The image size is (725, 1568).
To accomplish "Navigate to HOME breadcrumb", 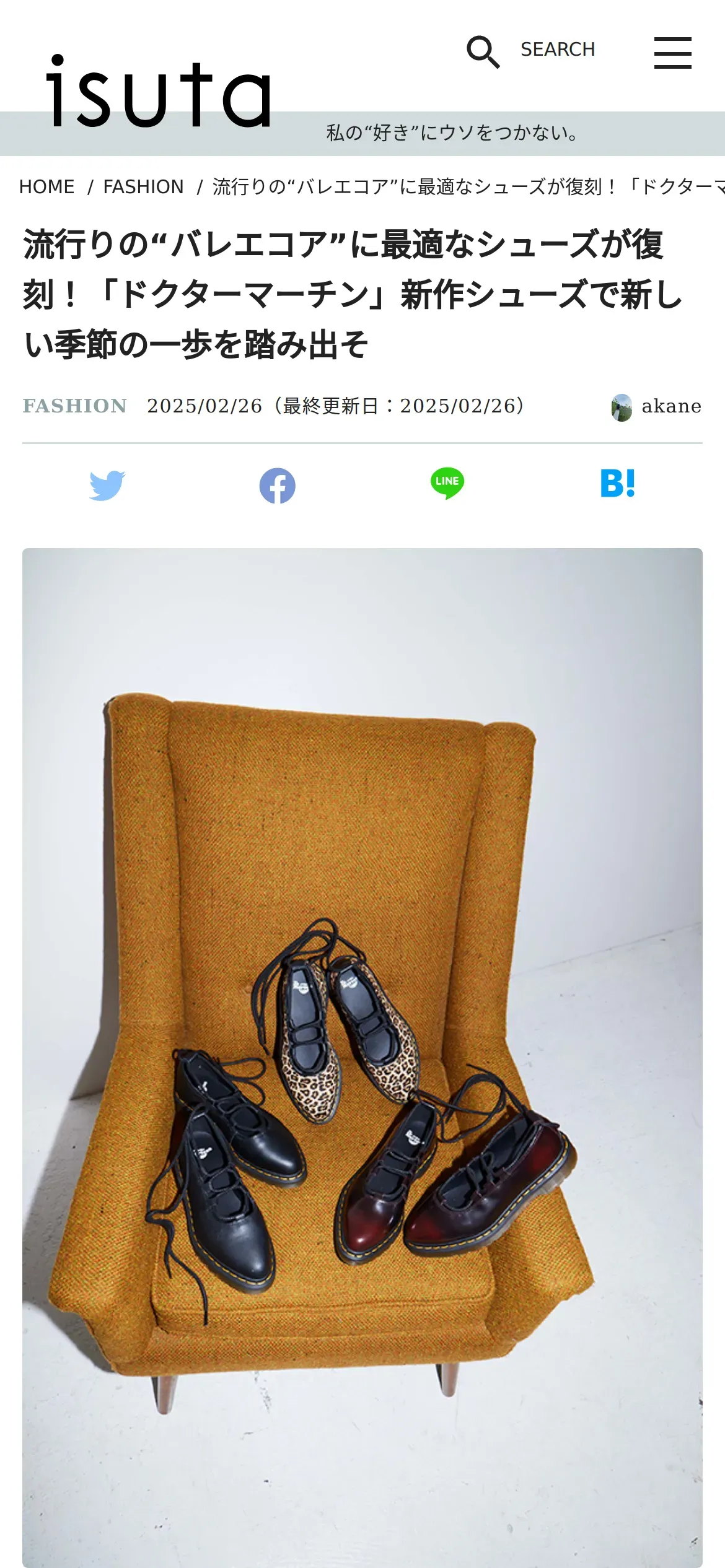I will (x=46, y=187).
